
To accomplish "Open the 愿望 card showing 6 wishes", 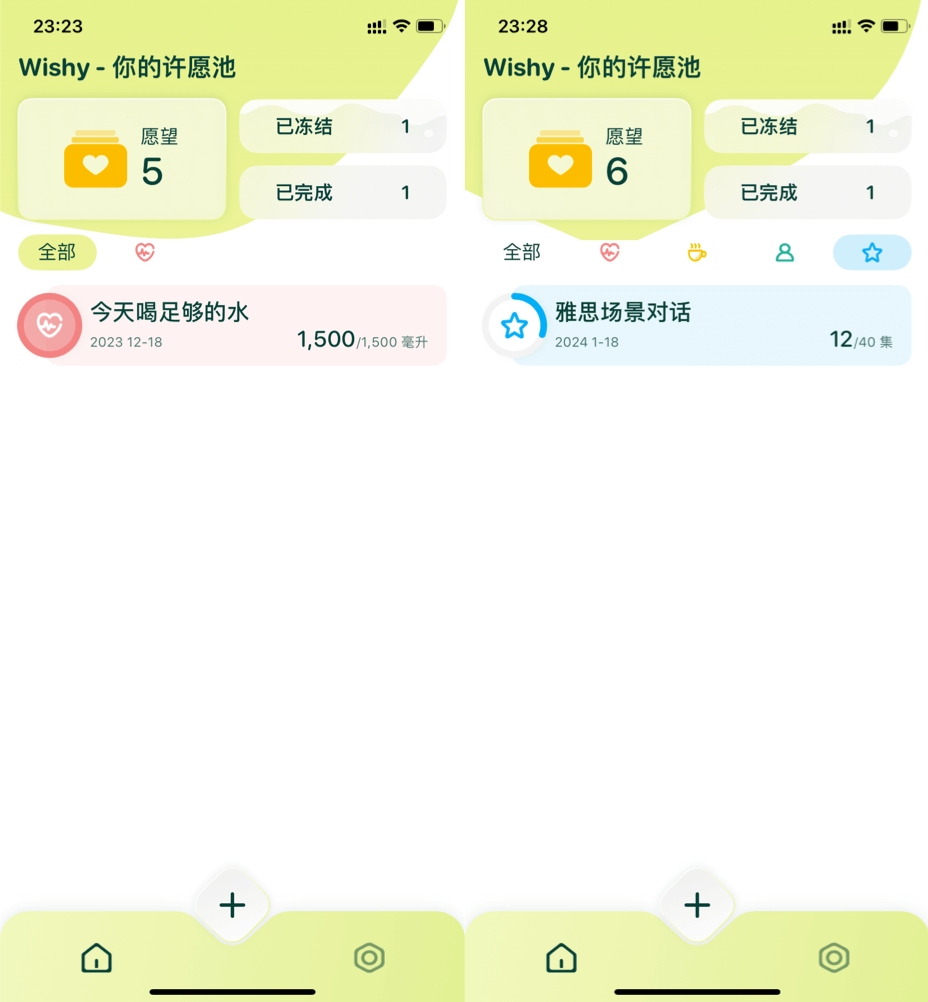I will click(587, 159).
